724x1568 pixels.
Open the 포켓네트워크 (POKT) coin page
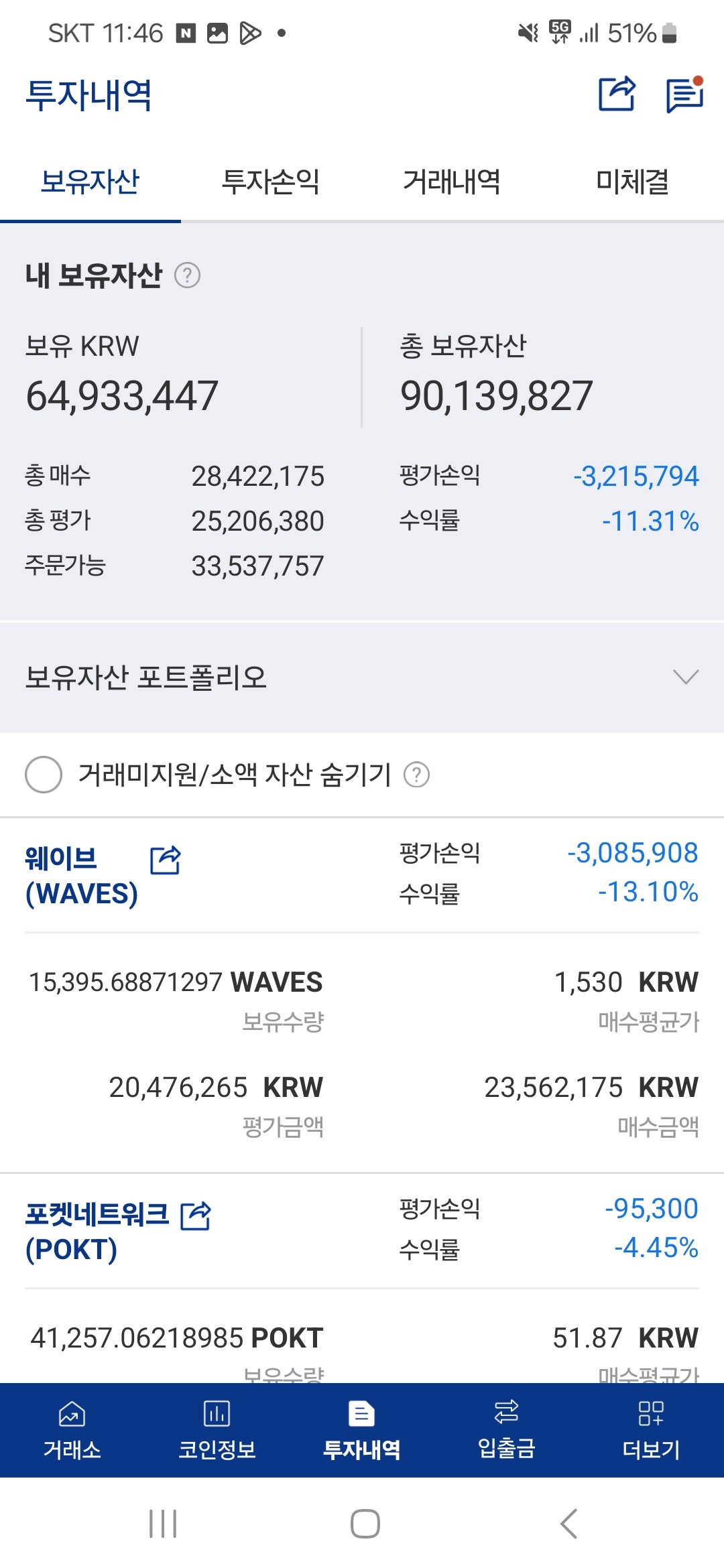[97, 1232]
